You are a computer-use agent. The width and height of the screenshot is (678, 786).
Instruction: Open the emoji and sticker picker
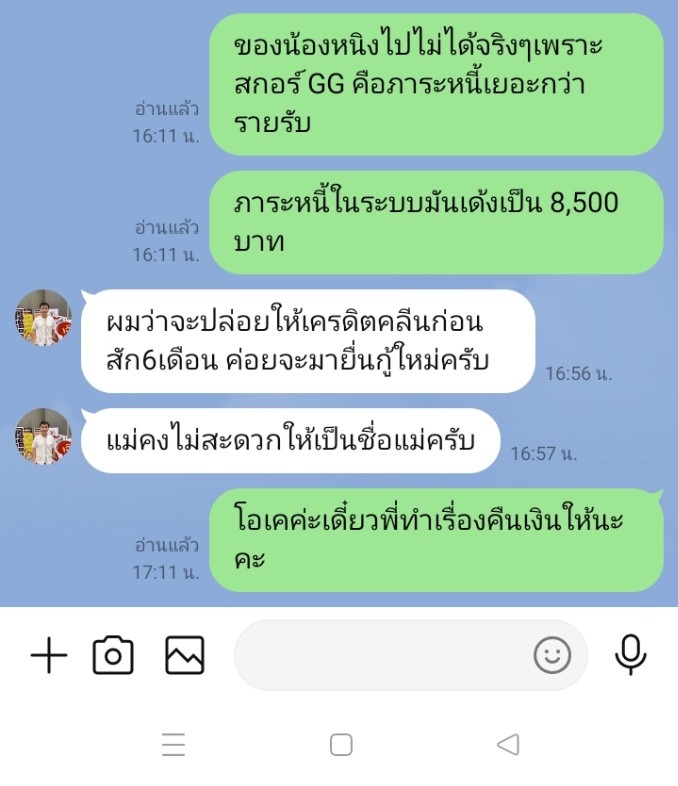click(552, 656)
